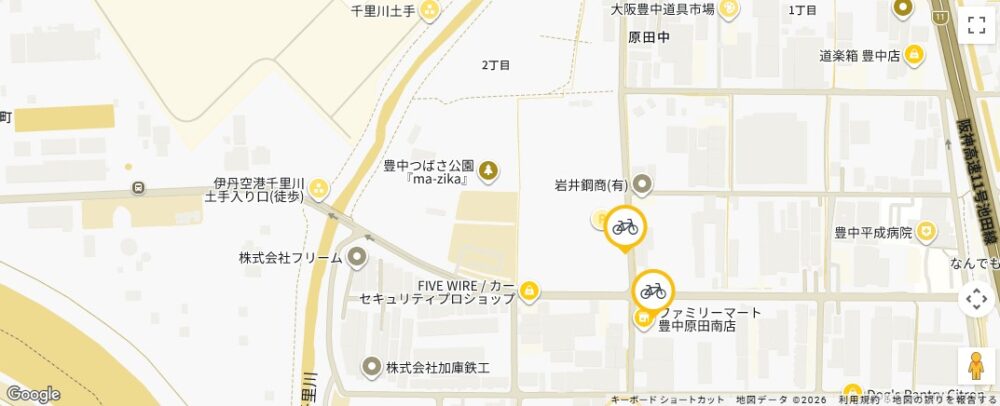Viewport: 1000px width, 406px height.
Task: Select the 千里川土手 viewpoint marker
Action: pyautogui.click(x=430, y=11)
